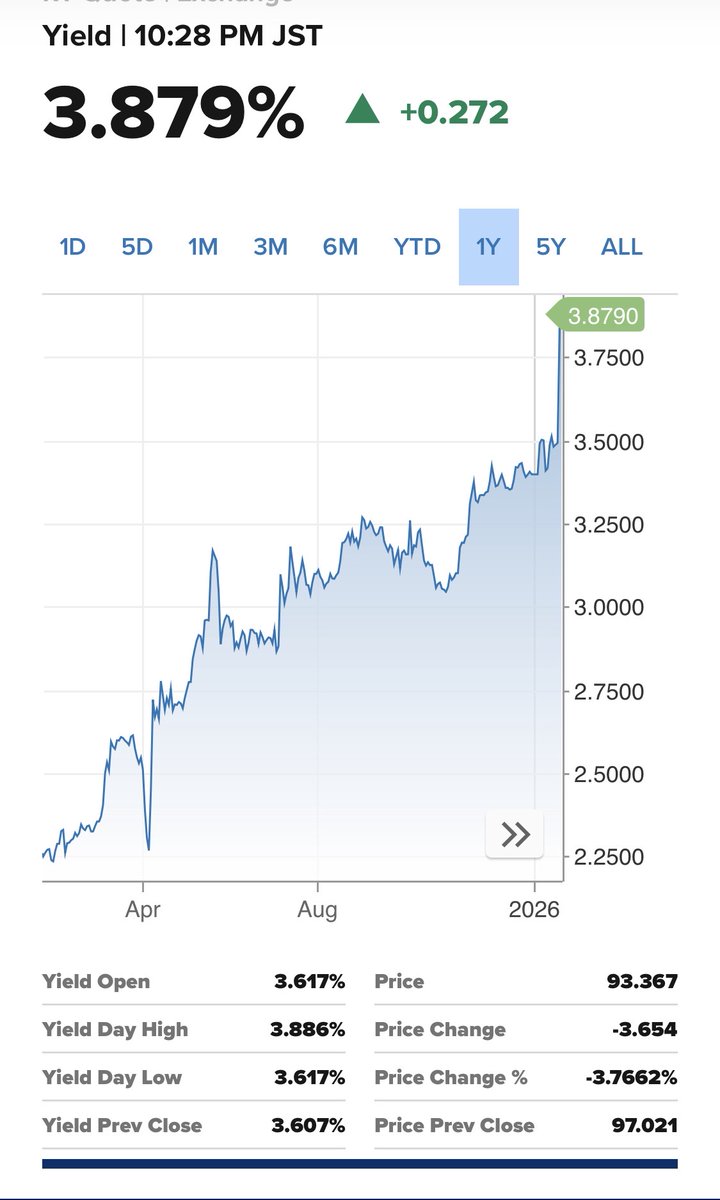The image size is (720, 1200).
Task: Switch to the 3M range
Action: (270, 247)
